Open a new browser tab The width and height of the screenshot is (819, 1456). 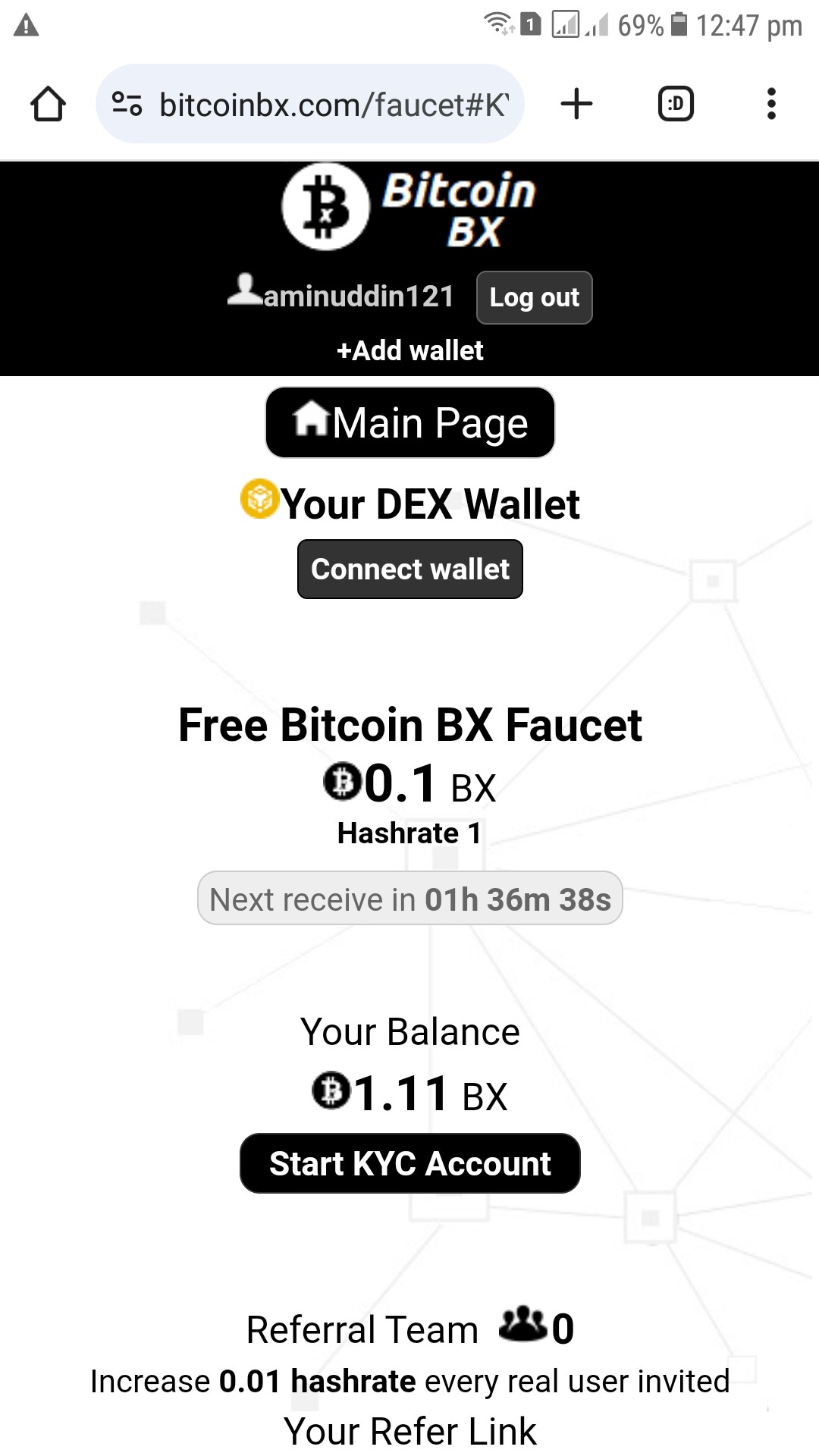(576, 104)
